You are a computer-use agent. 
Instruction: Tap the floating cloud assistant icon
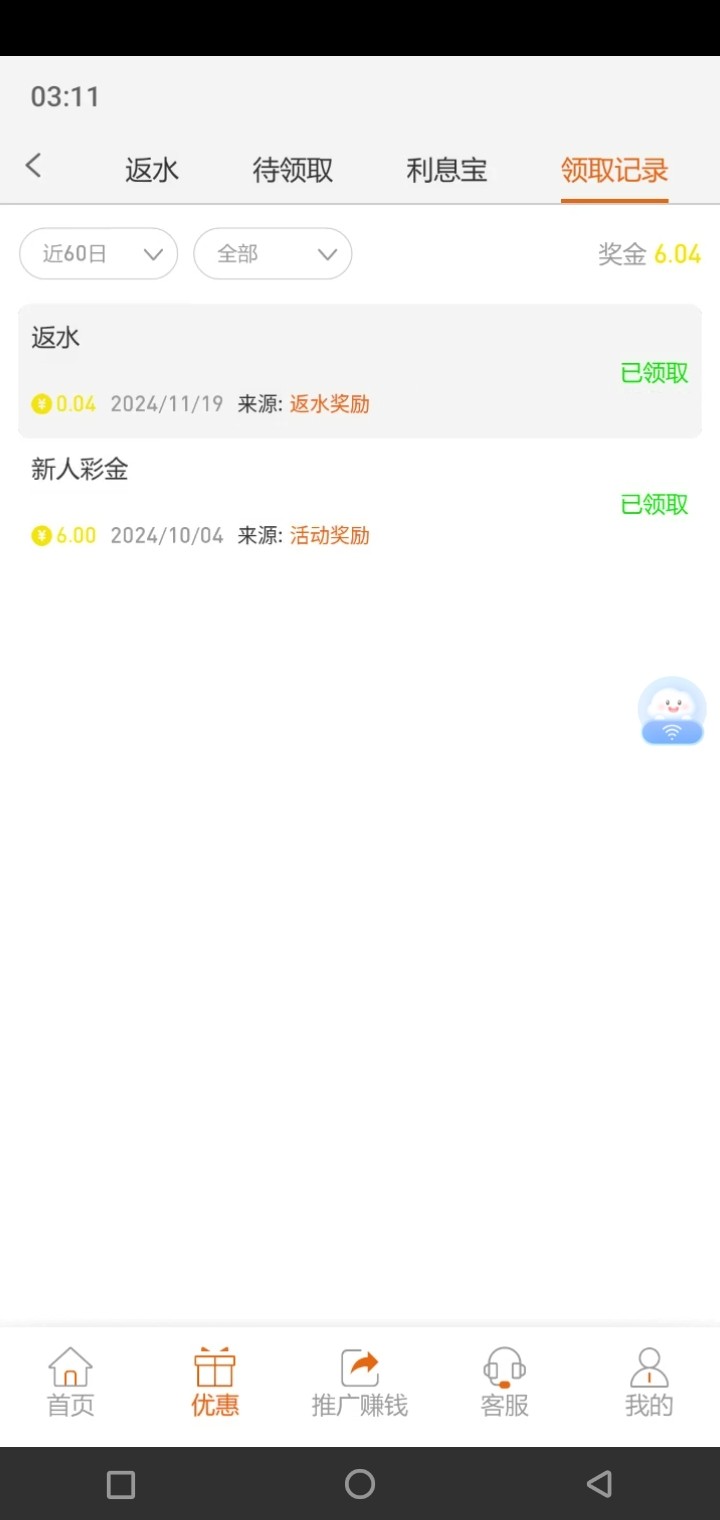pos(672,710)
